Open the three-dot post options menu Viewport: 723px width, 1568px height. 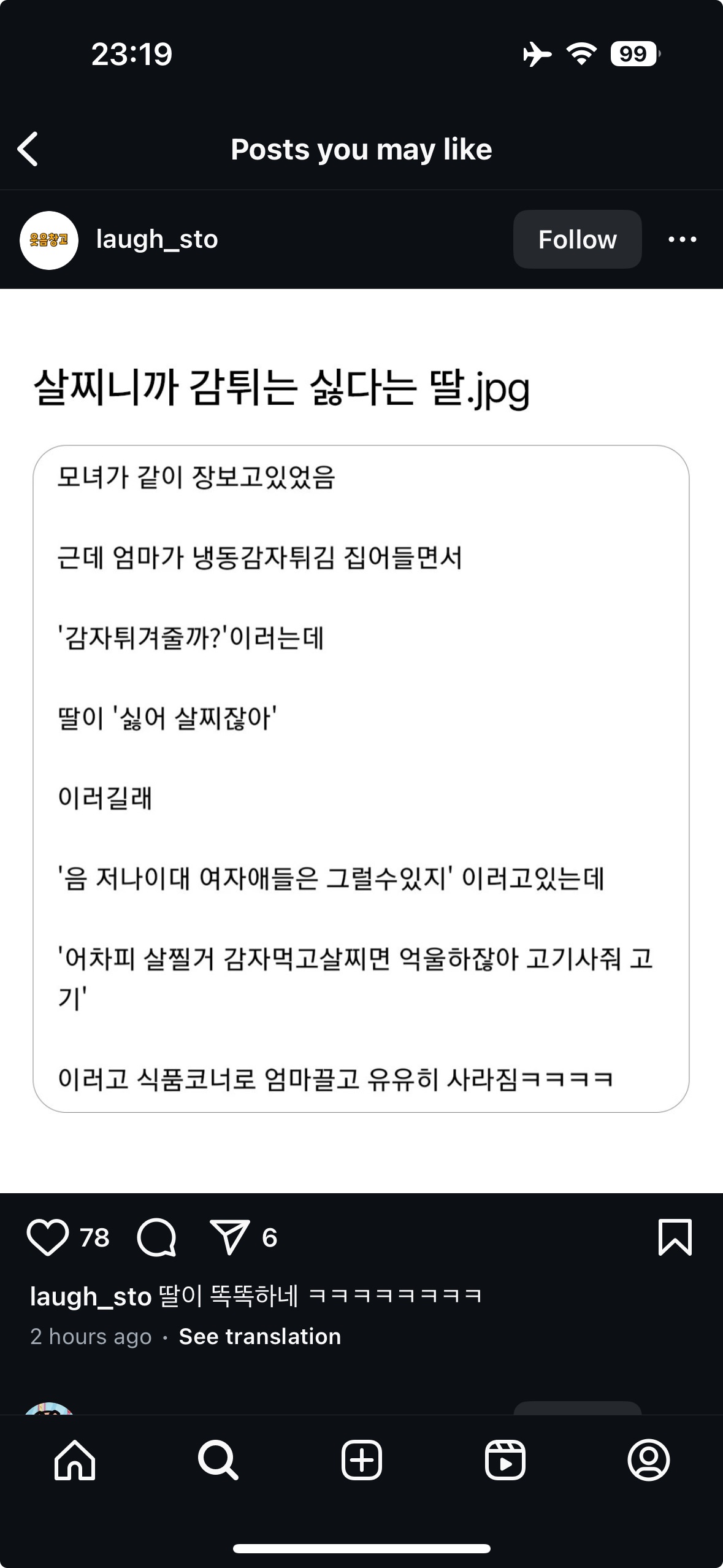coord(682,239)
